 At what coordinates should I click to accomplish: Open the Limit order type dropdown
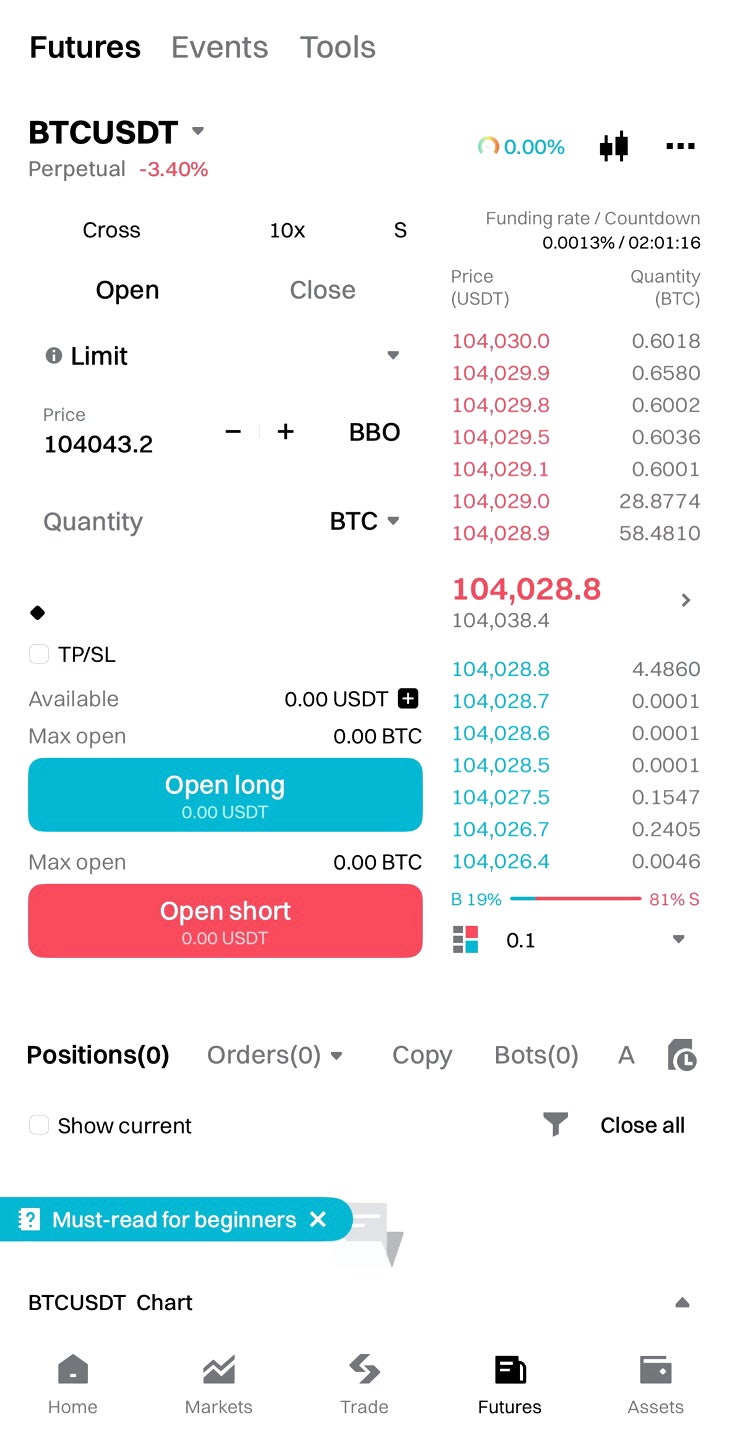click(224, 356)
